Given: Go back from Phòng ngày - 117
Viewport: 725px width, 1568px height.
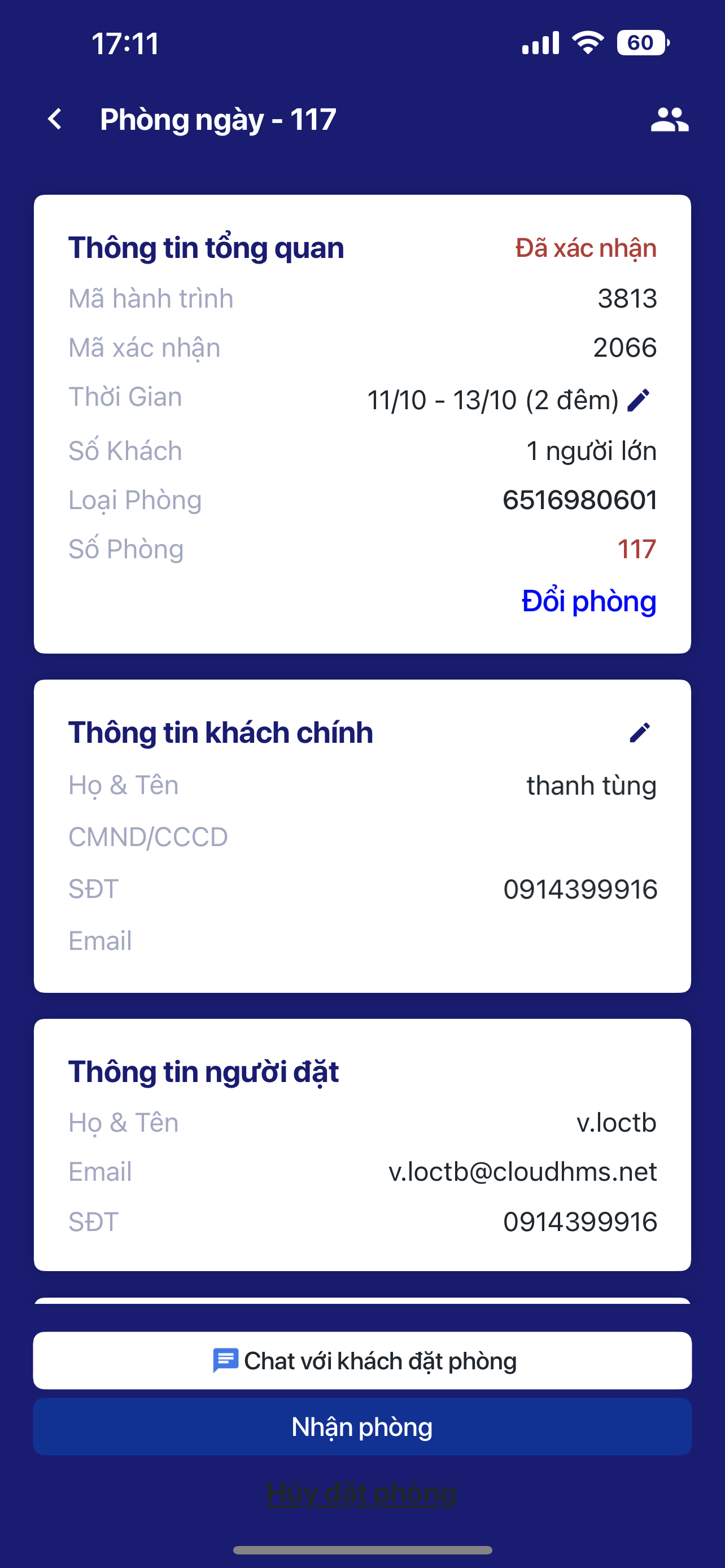Looking at the screenshot, I should [55, 119].
